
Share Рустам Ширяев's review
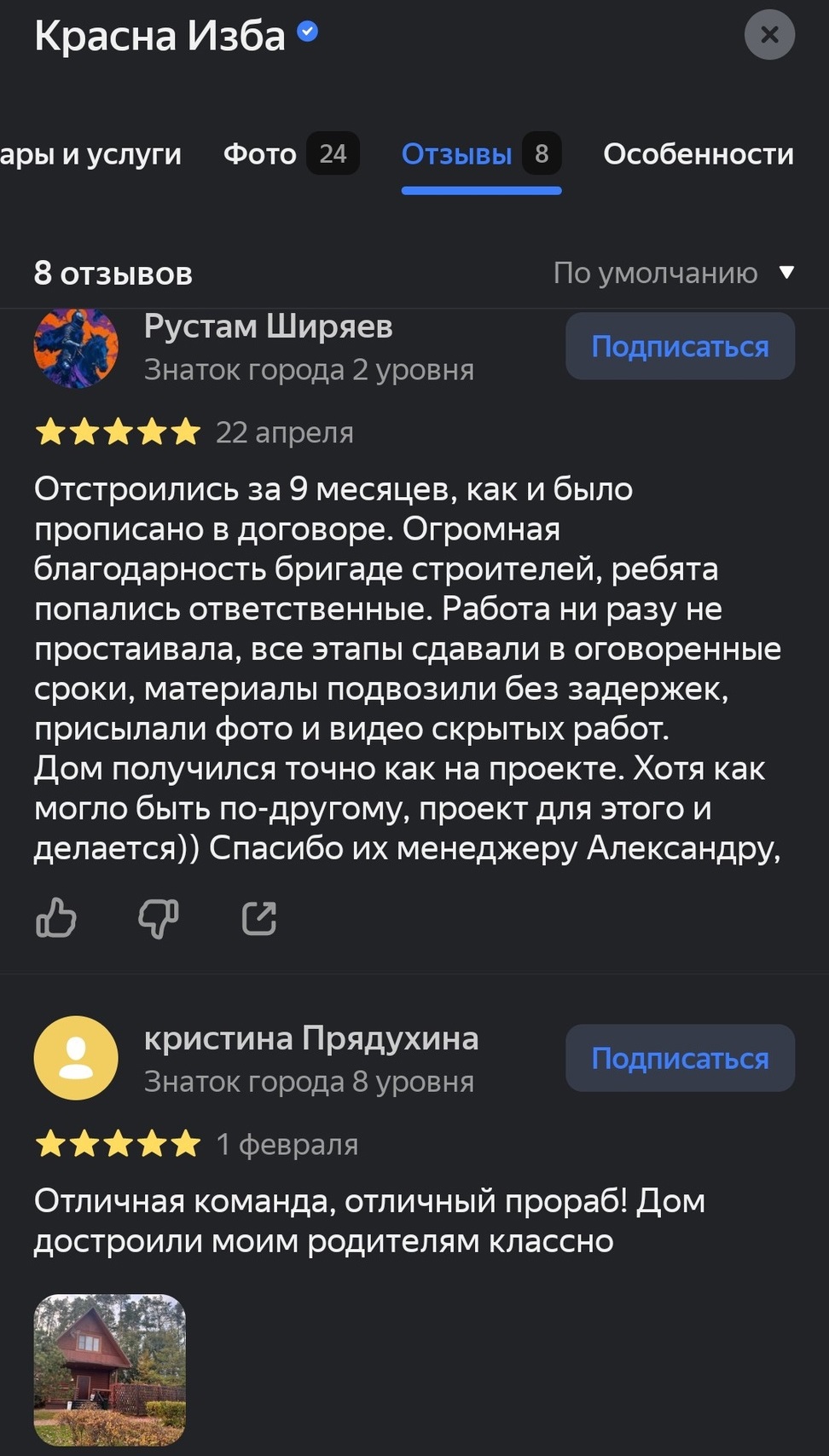point(259,918)
